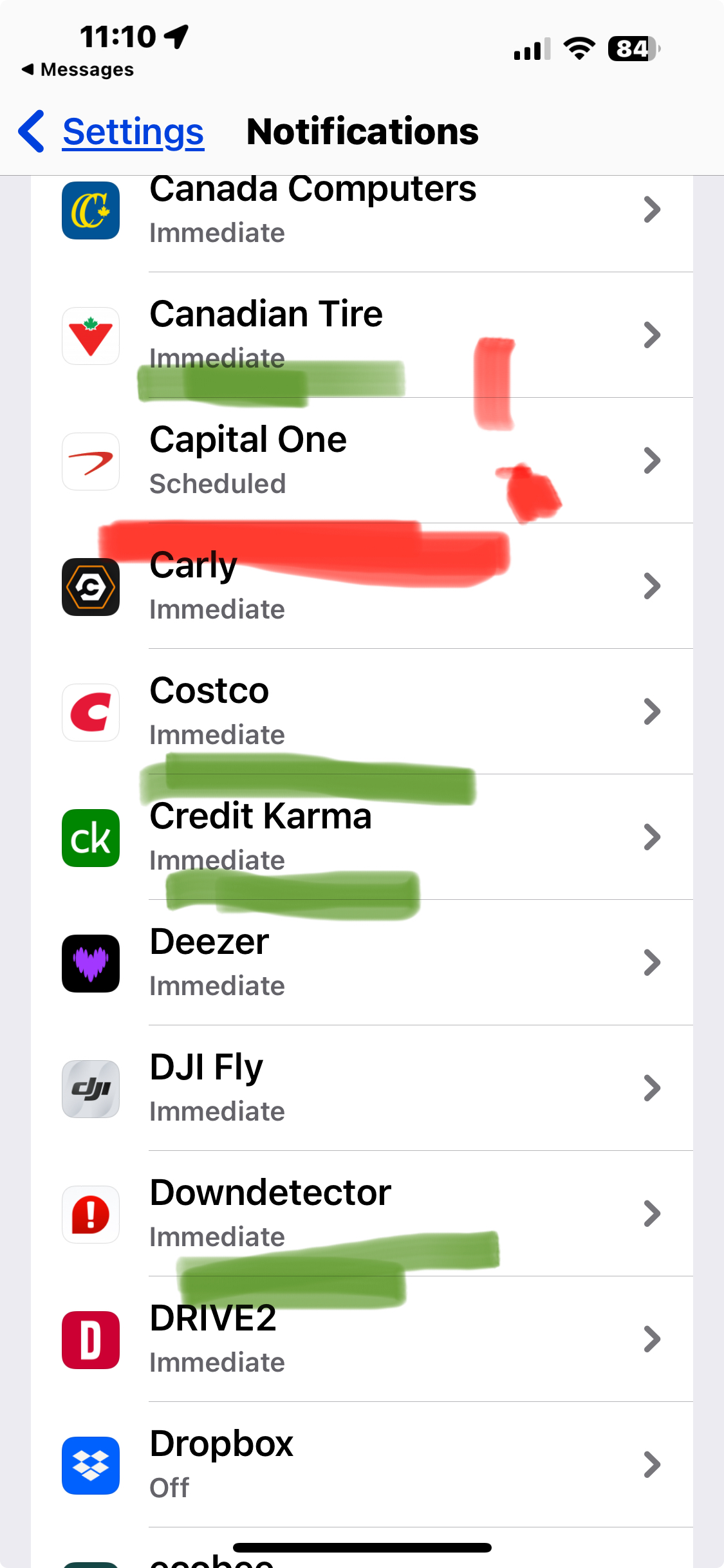
Task: Open Credit Karma notification settings
Action: pyautogui.click(x=362, y=837)
